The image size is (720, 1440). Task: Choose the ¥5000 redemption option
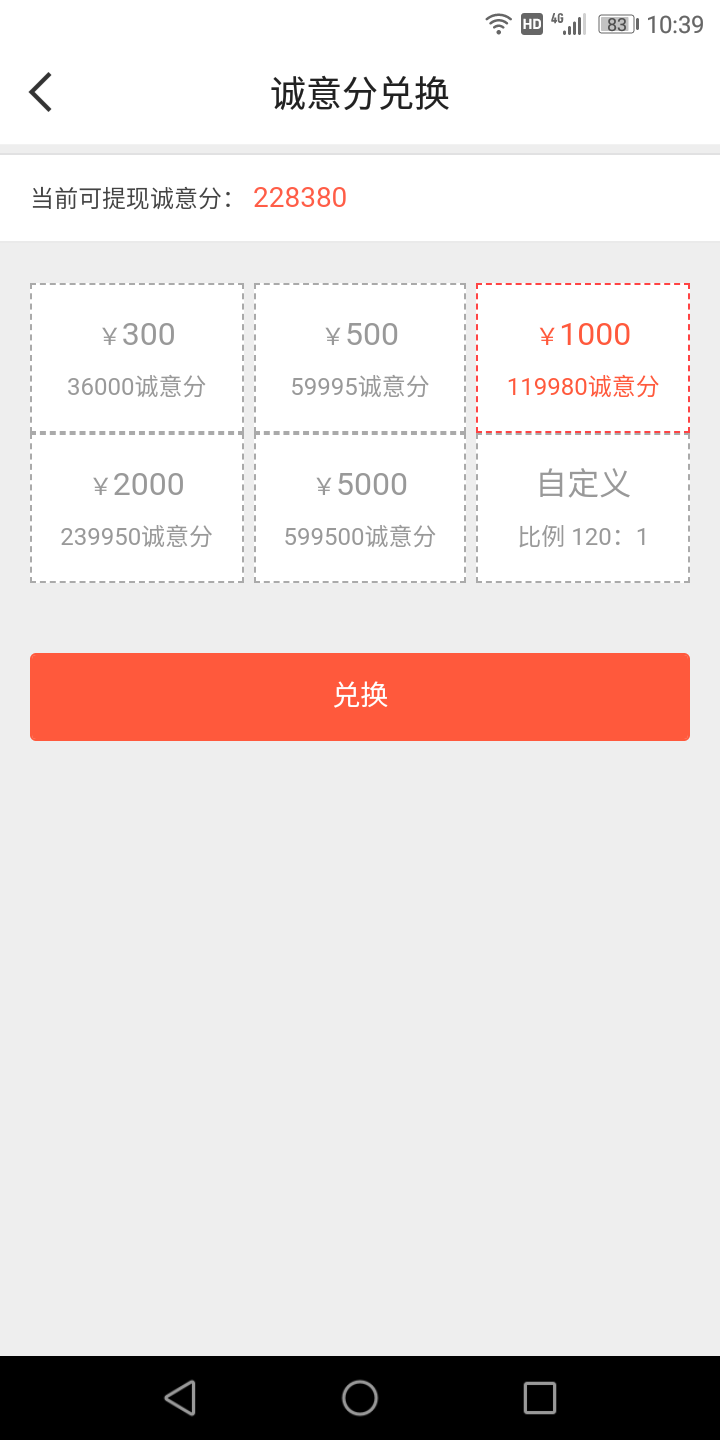360,508
